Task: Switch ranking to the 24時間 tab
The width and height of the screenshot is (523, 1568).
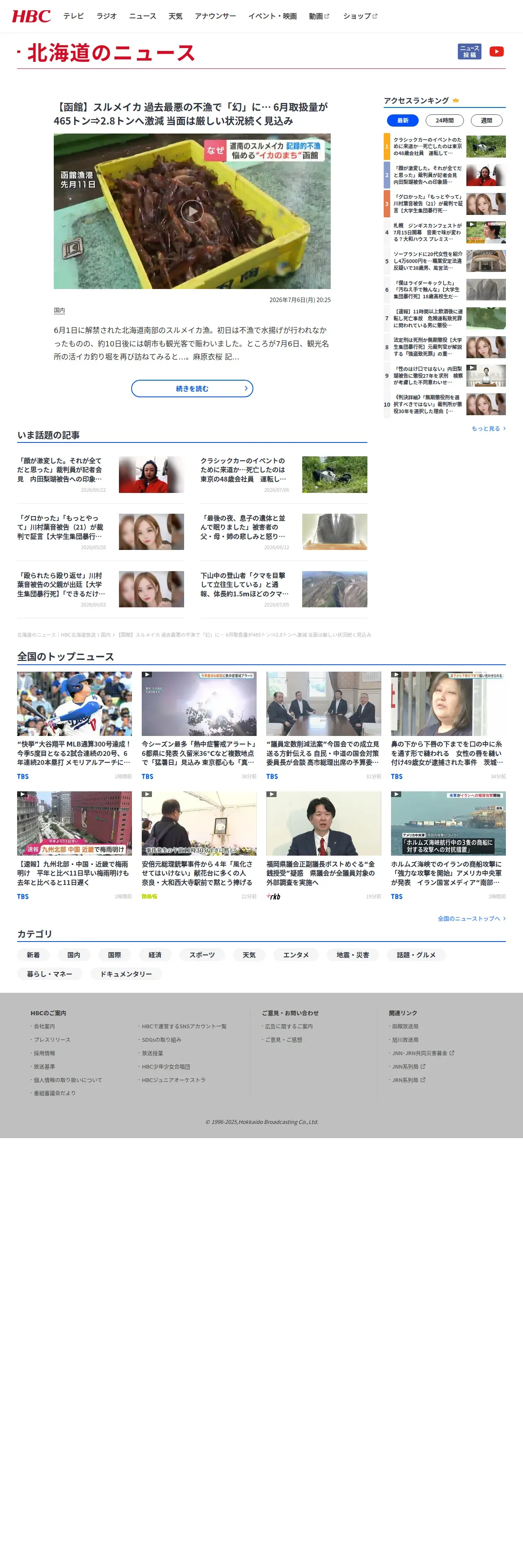Action: (444, 120)
